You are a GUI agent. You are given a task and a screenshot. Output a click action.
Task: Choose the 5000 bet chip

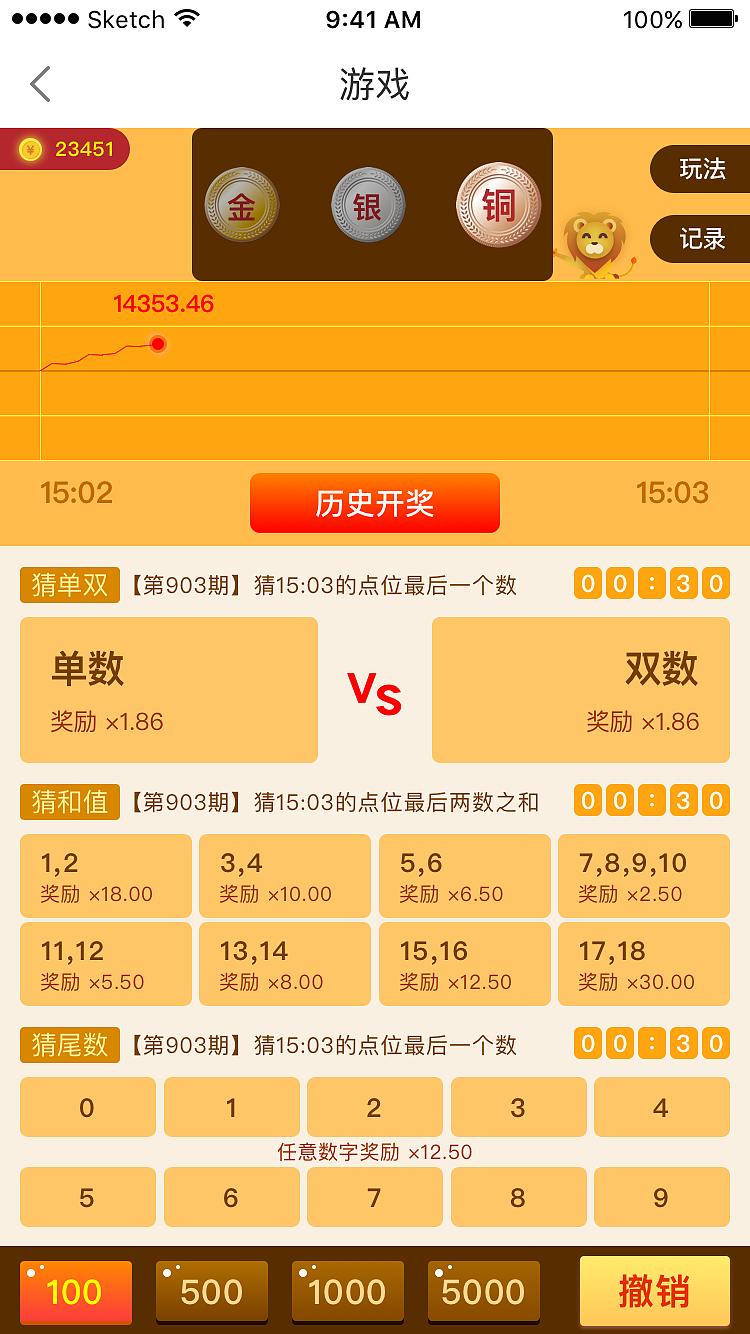483,1292
